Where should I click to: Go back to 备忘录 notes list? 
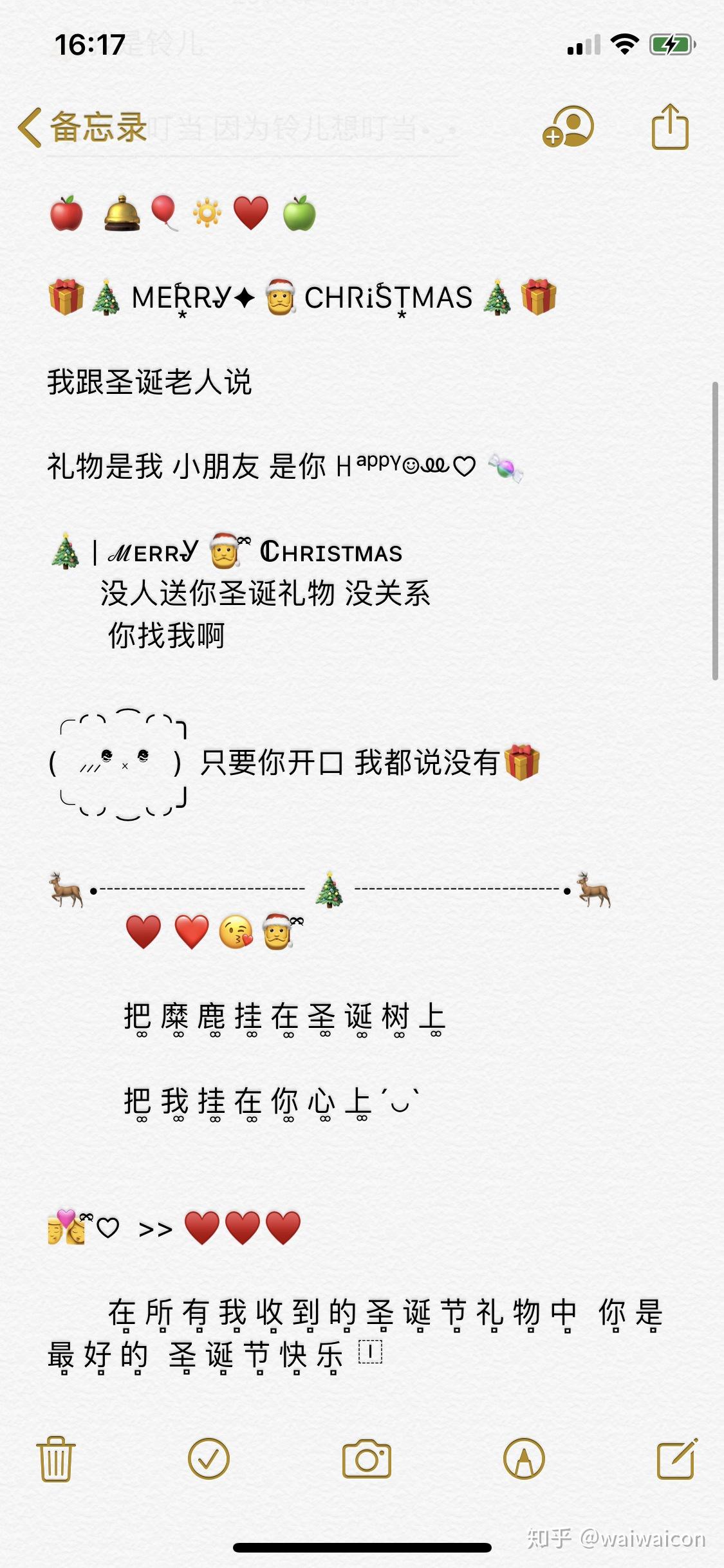(82, 127)
